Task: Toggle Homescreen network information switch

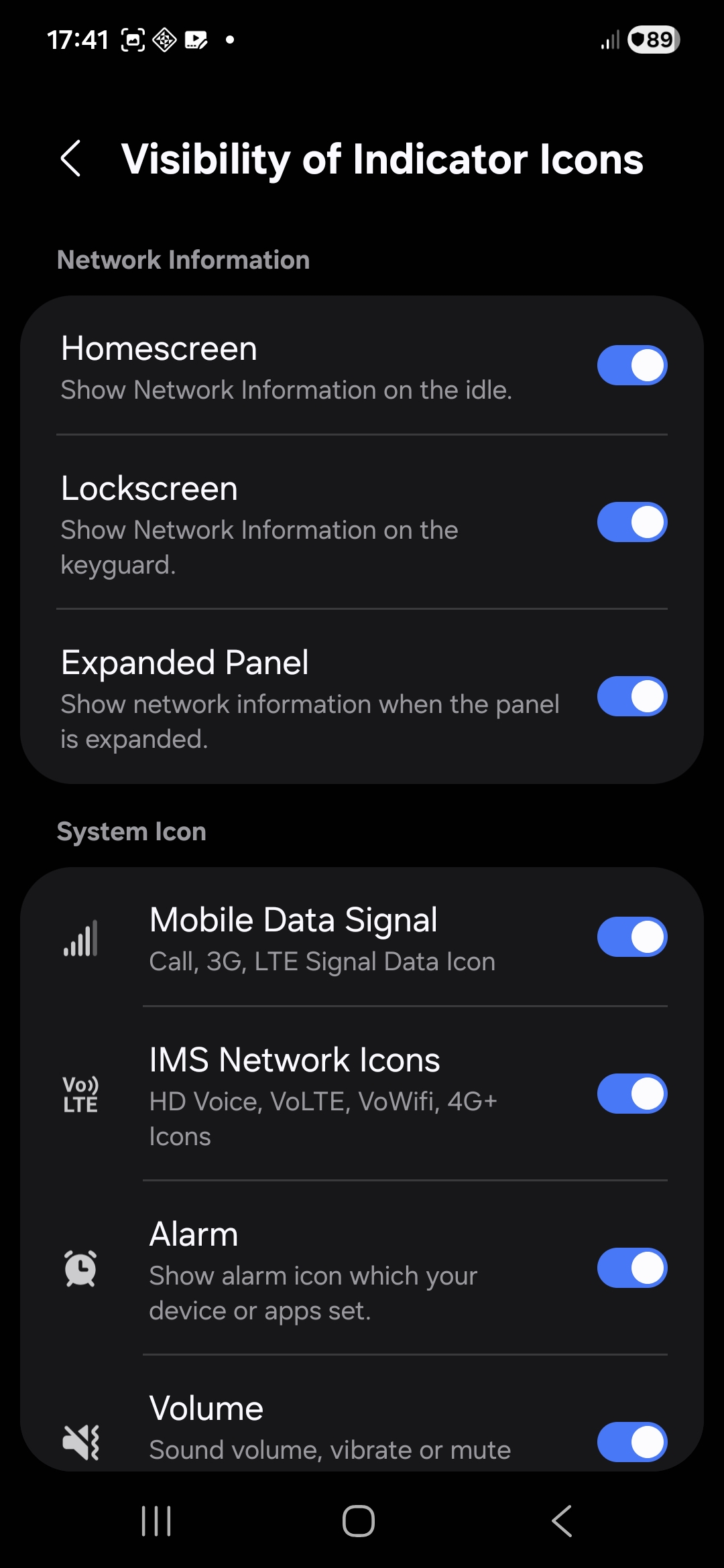Action: point(631,365)
